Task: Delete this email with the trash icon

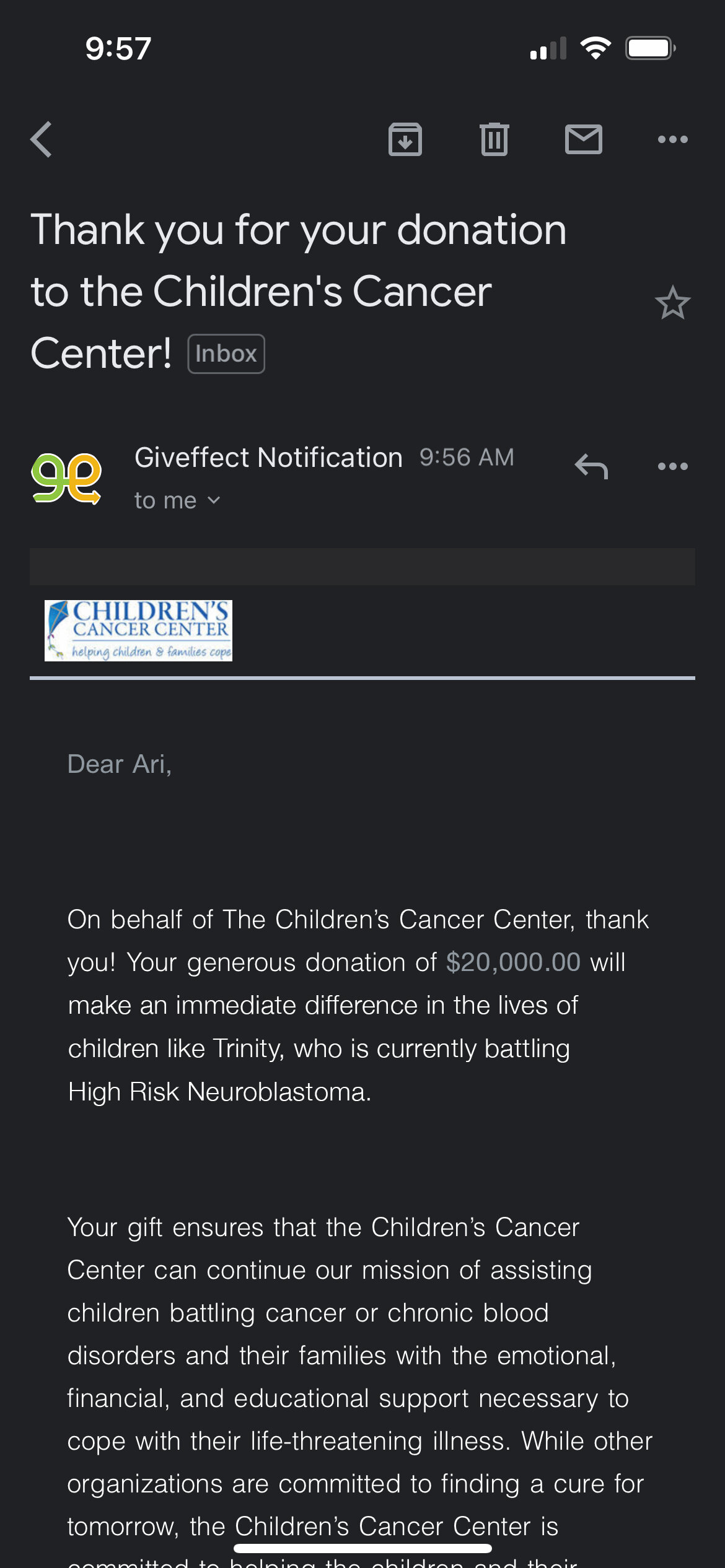Action: point(494,139)
